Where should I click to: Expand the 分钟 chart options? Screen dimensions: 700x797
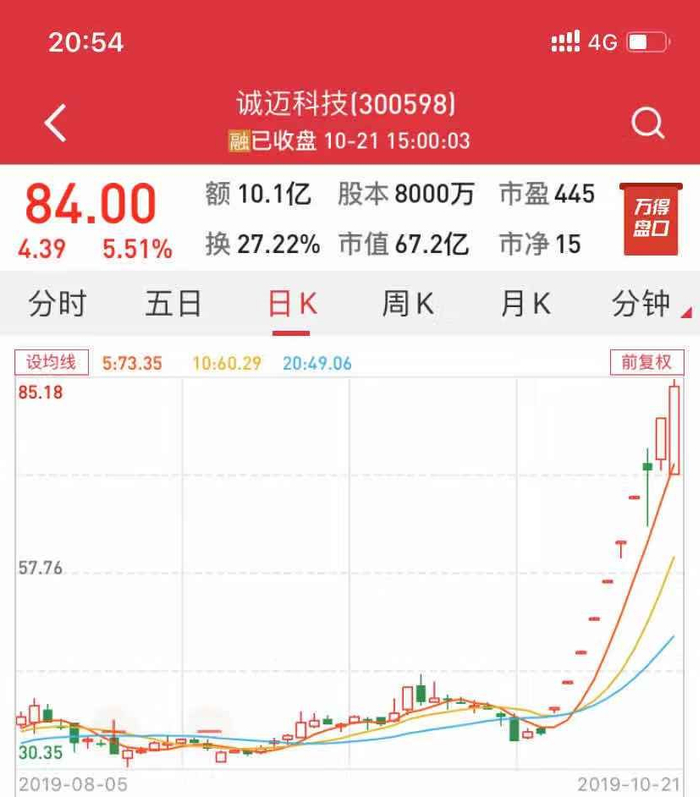pos(643,304)
